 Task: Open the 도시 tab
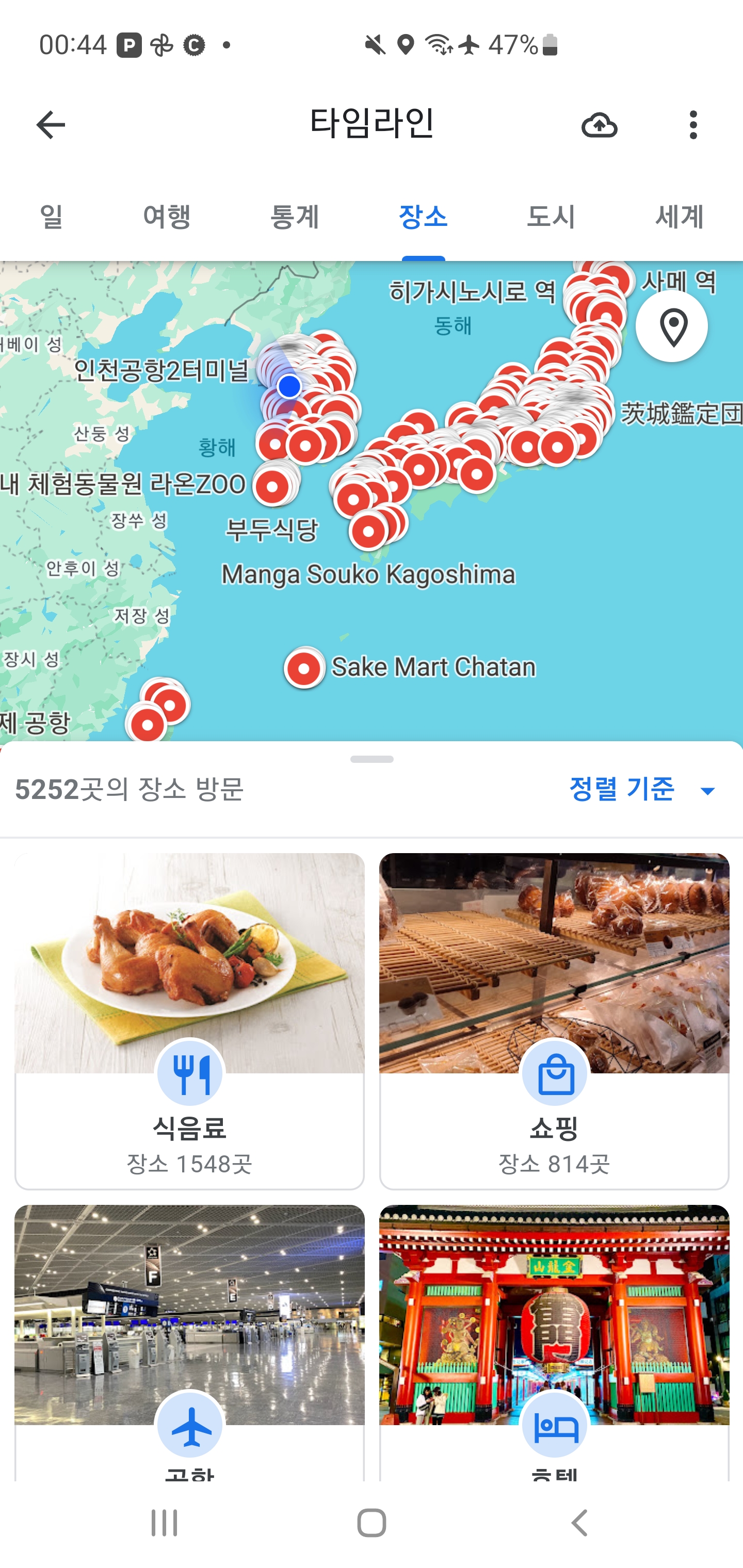tap(551, 217)
